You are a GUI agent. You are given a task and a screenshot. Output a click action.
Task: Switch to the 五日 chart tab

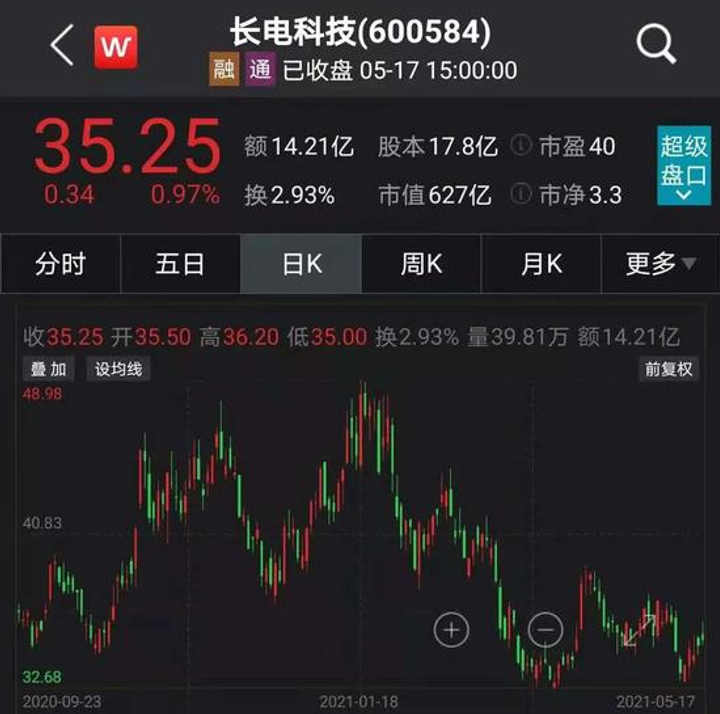click(x=180, y=264)
